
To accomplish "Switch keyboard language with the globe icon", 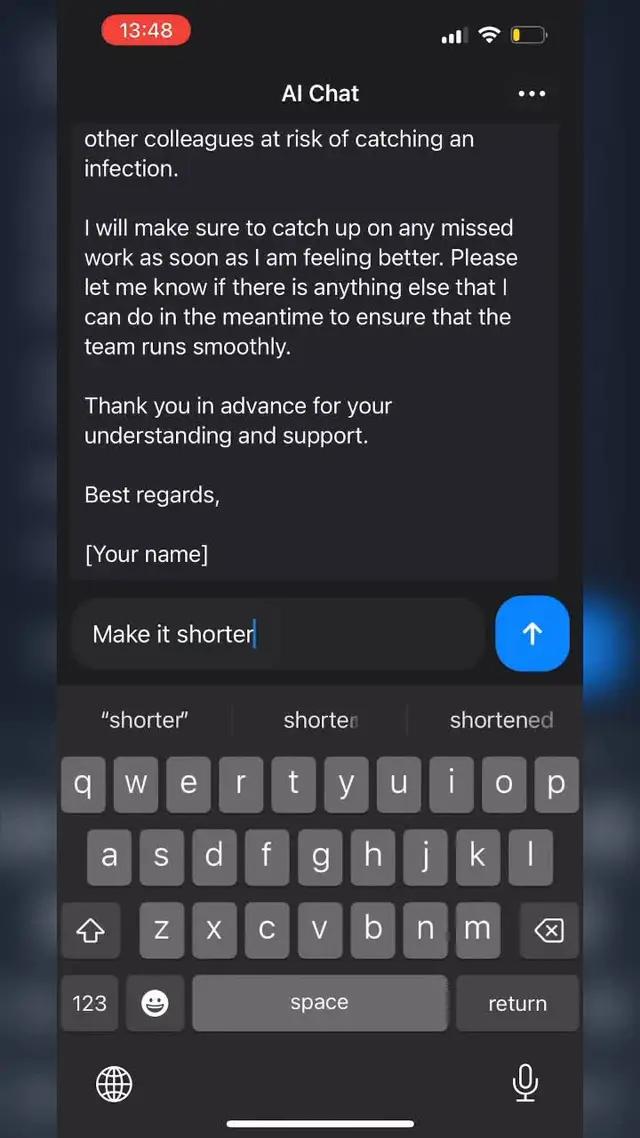I will tap(114, 1082).
